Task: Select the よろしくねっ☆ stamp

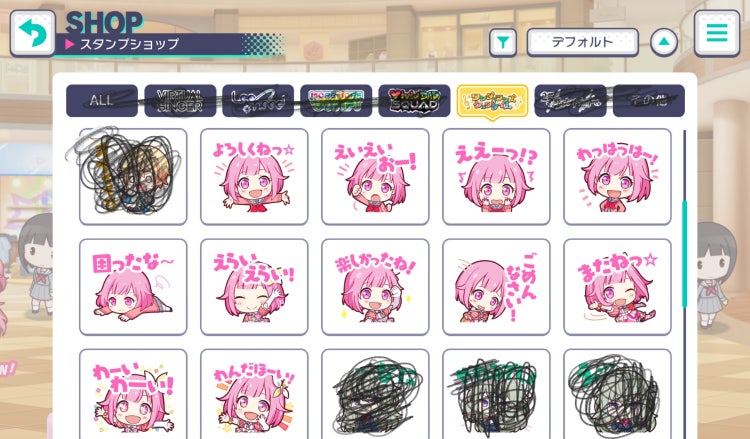Action: pos(254,177)
